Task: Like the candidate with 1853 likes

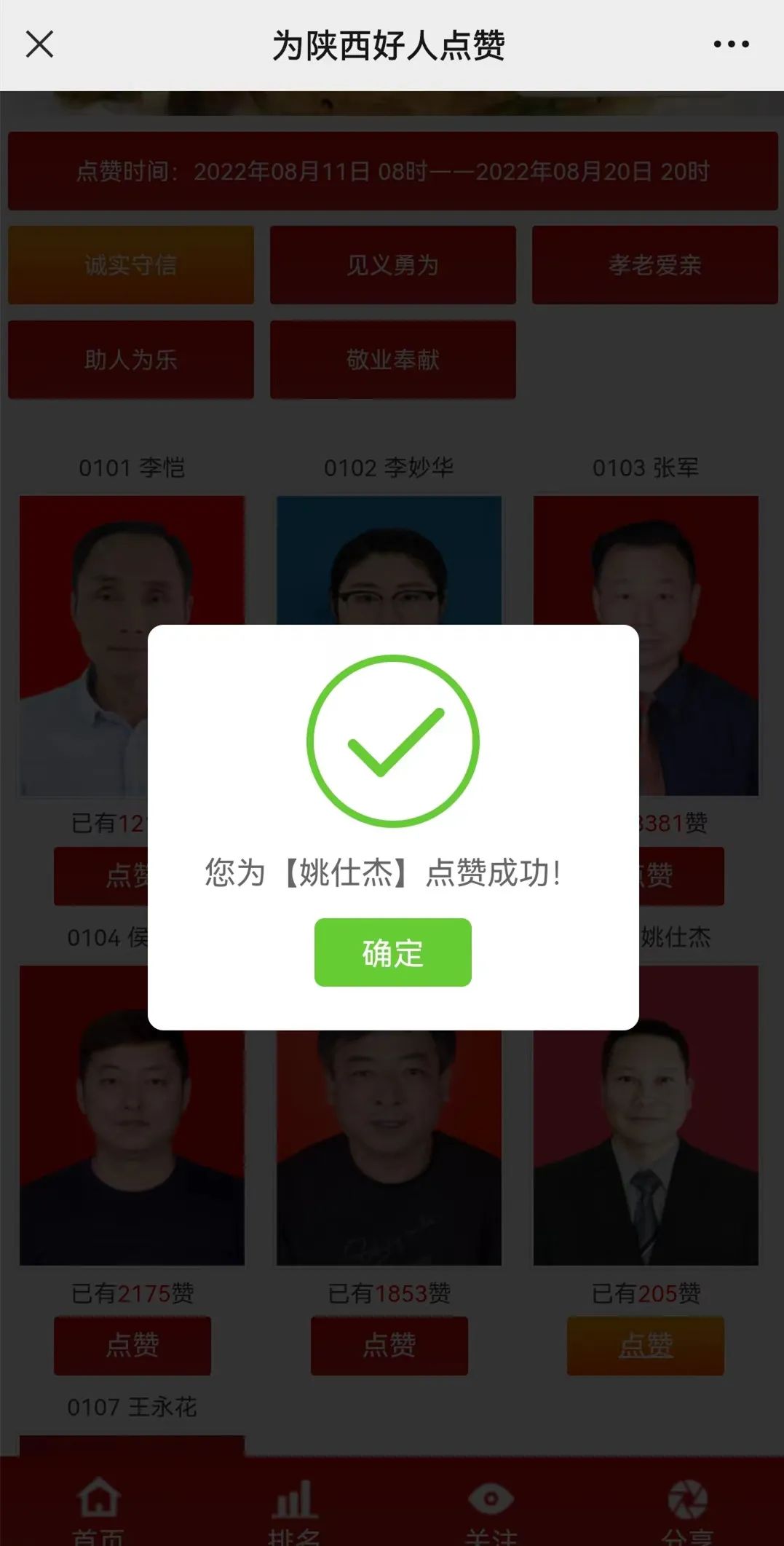Action: point(389,1345)
